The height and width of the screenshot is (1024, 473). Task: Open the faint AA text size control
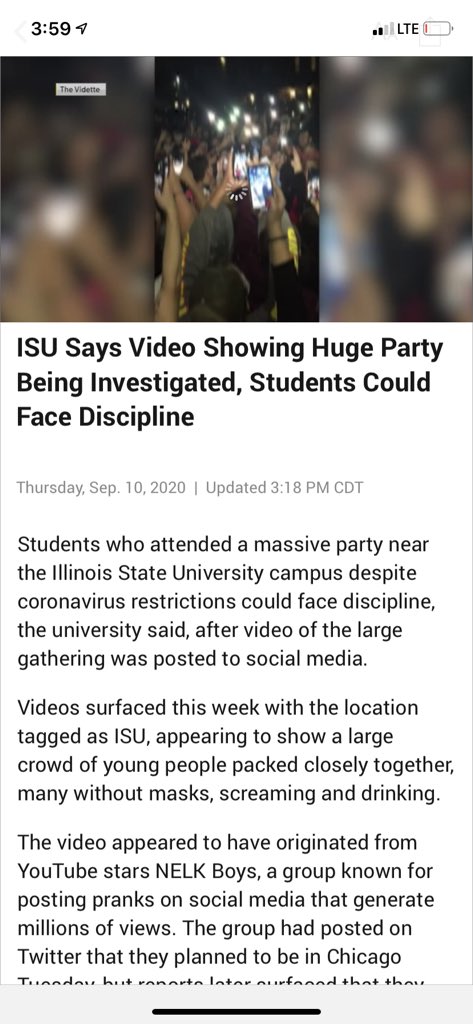coord(384,31)
